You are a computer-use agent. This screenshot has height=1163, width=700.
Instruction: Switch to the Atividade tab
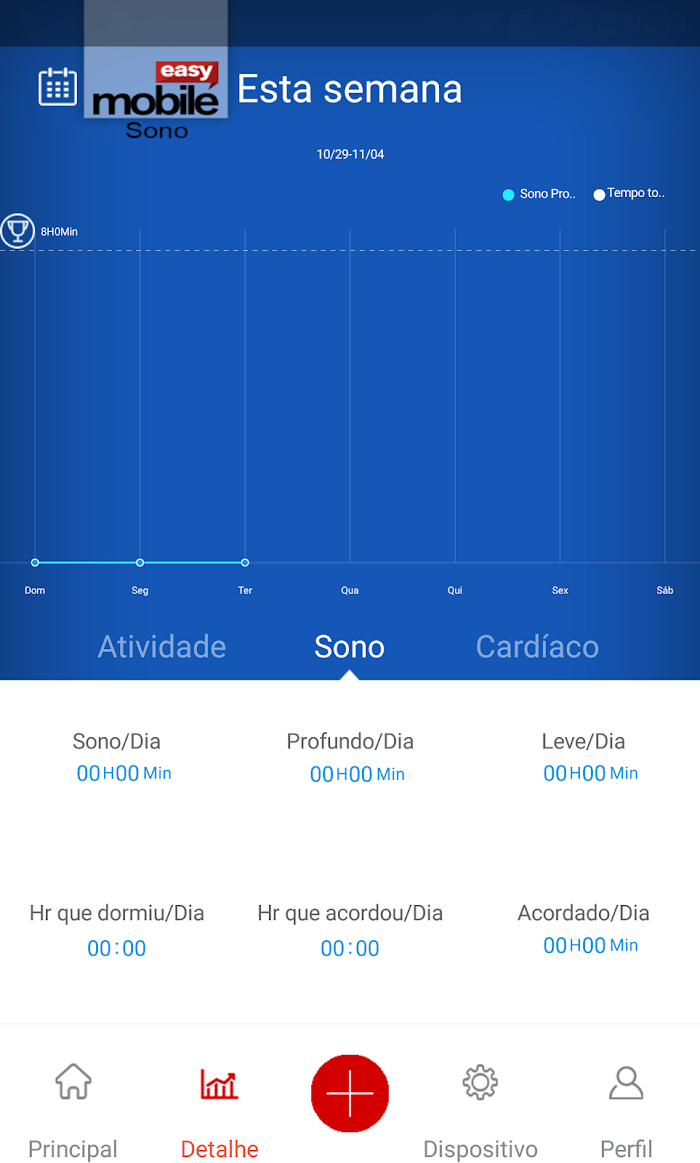(x=162, y=647)
